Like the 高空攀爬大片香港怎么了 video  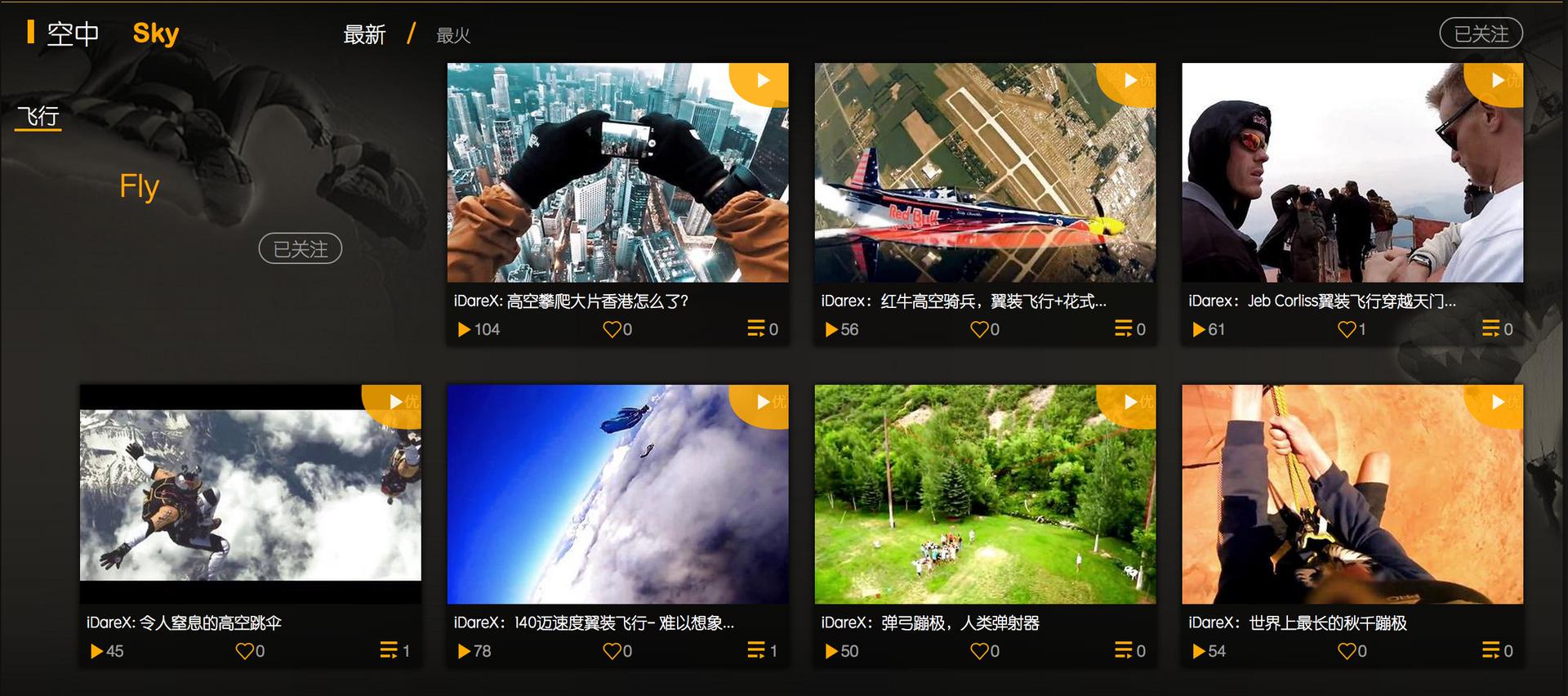(612, 329)
